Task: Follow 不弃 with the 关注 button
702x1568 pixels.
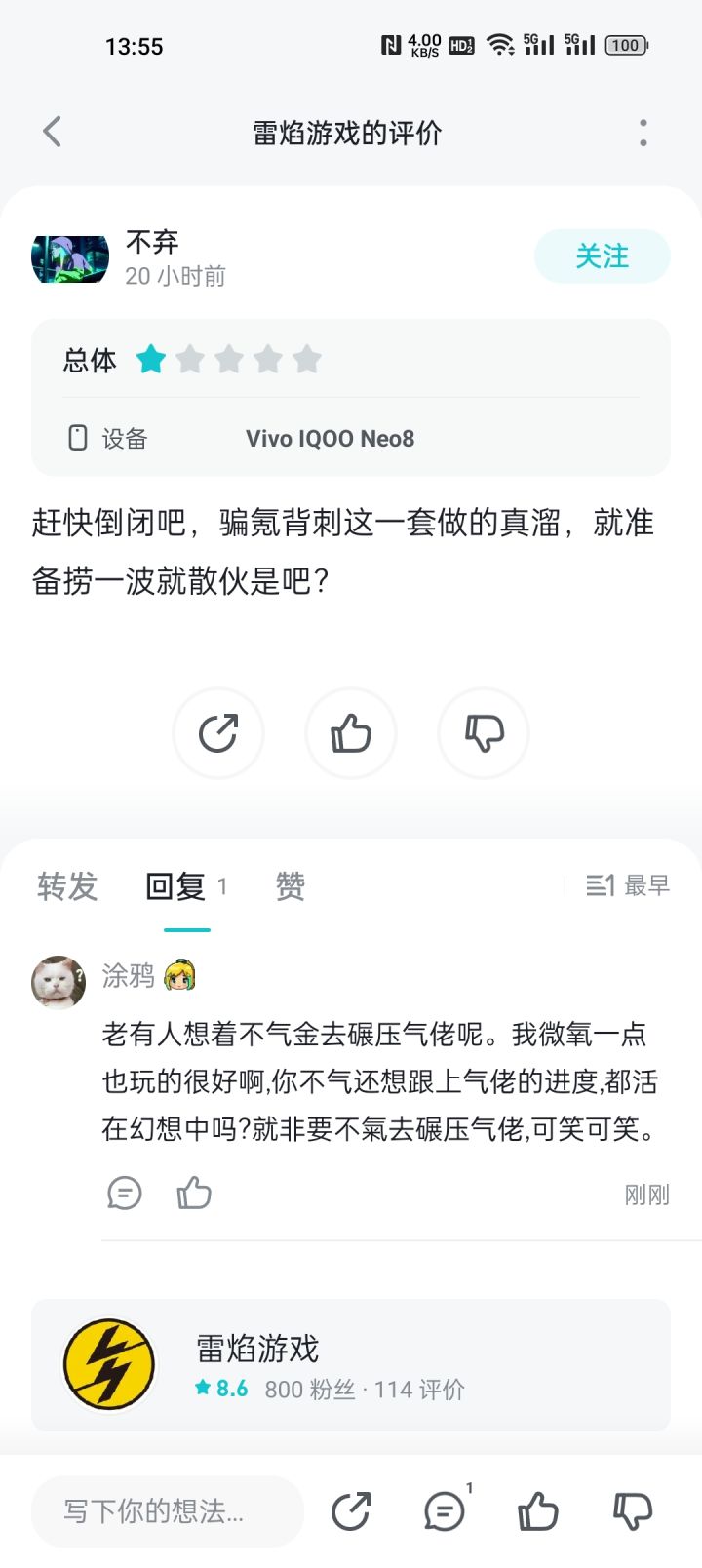Action: point(602,256)
